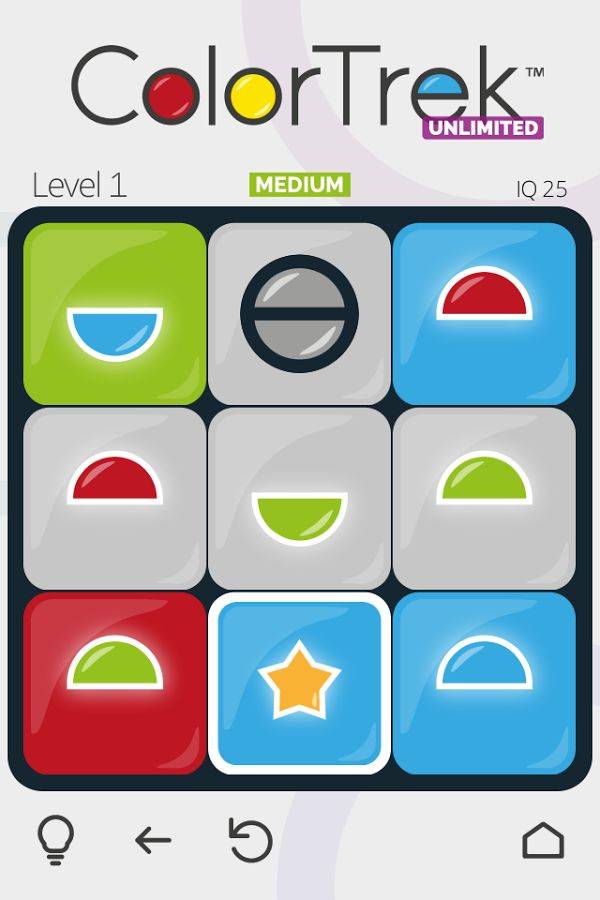Select the green tile with the blue half-circle

114,314
